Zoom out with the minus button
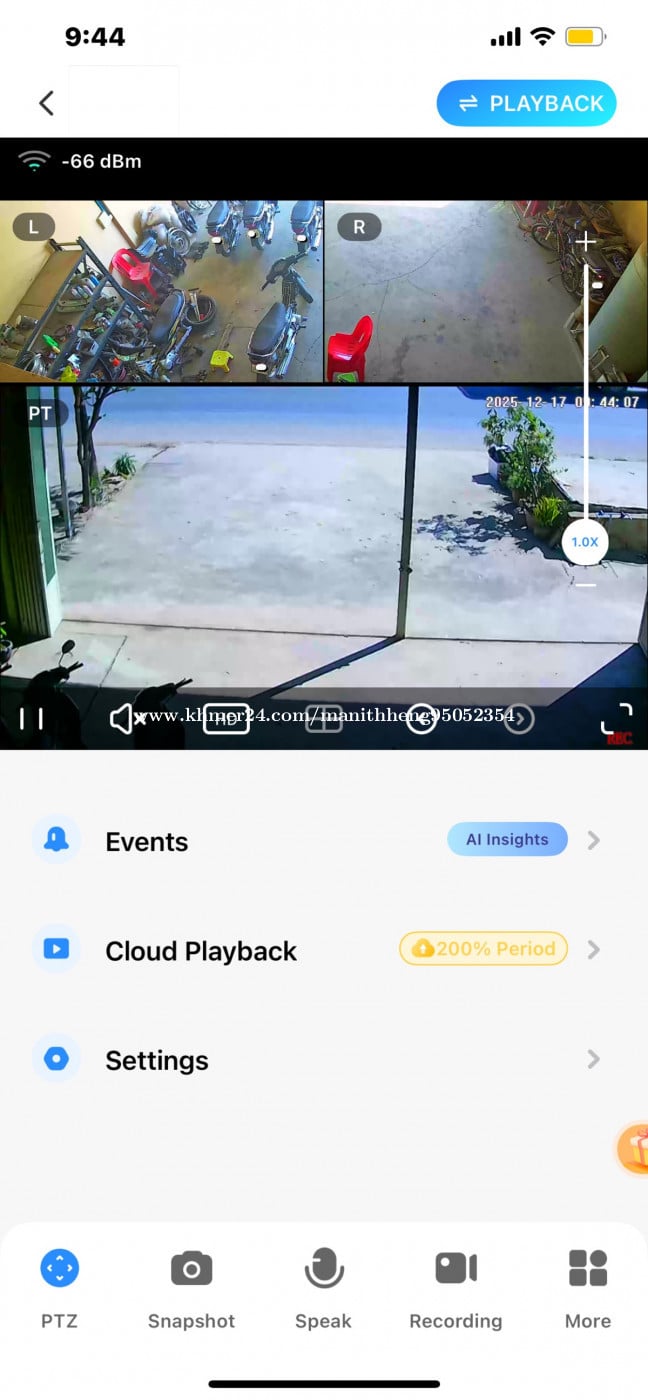The height and width of the screenshot is (1400, 648). pyautogui.click(x=585, y=585)
